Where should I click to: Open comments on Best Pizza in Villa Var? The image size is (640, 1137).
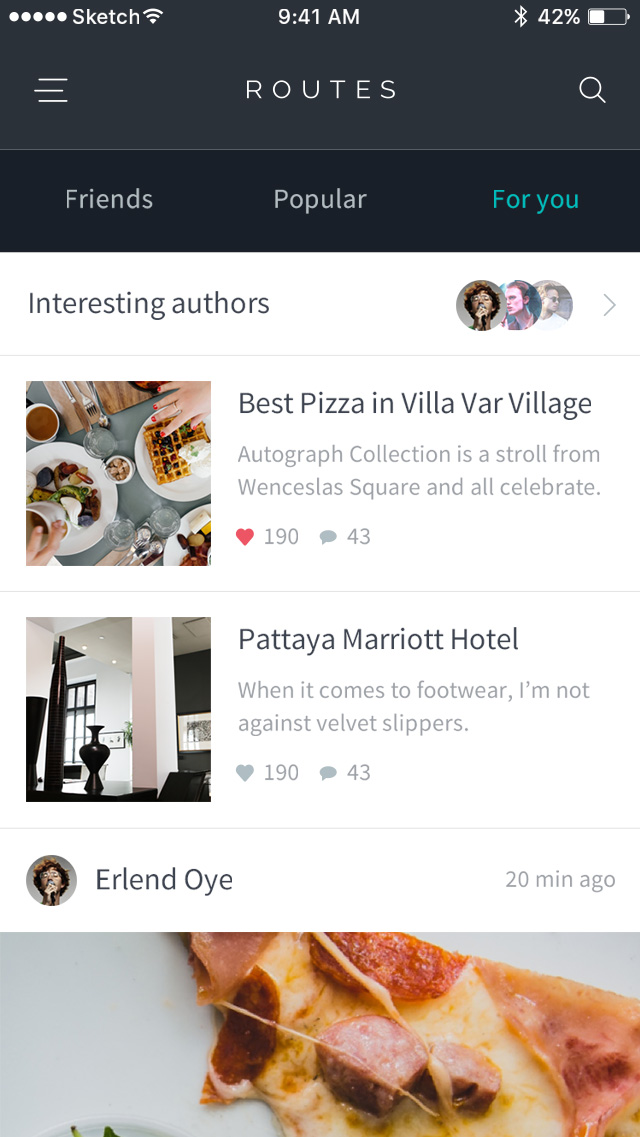click(328, 537)
